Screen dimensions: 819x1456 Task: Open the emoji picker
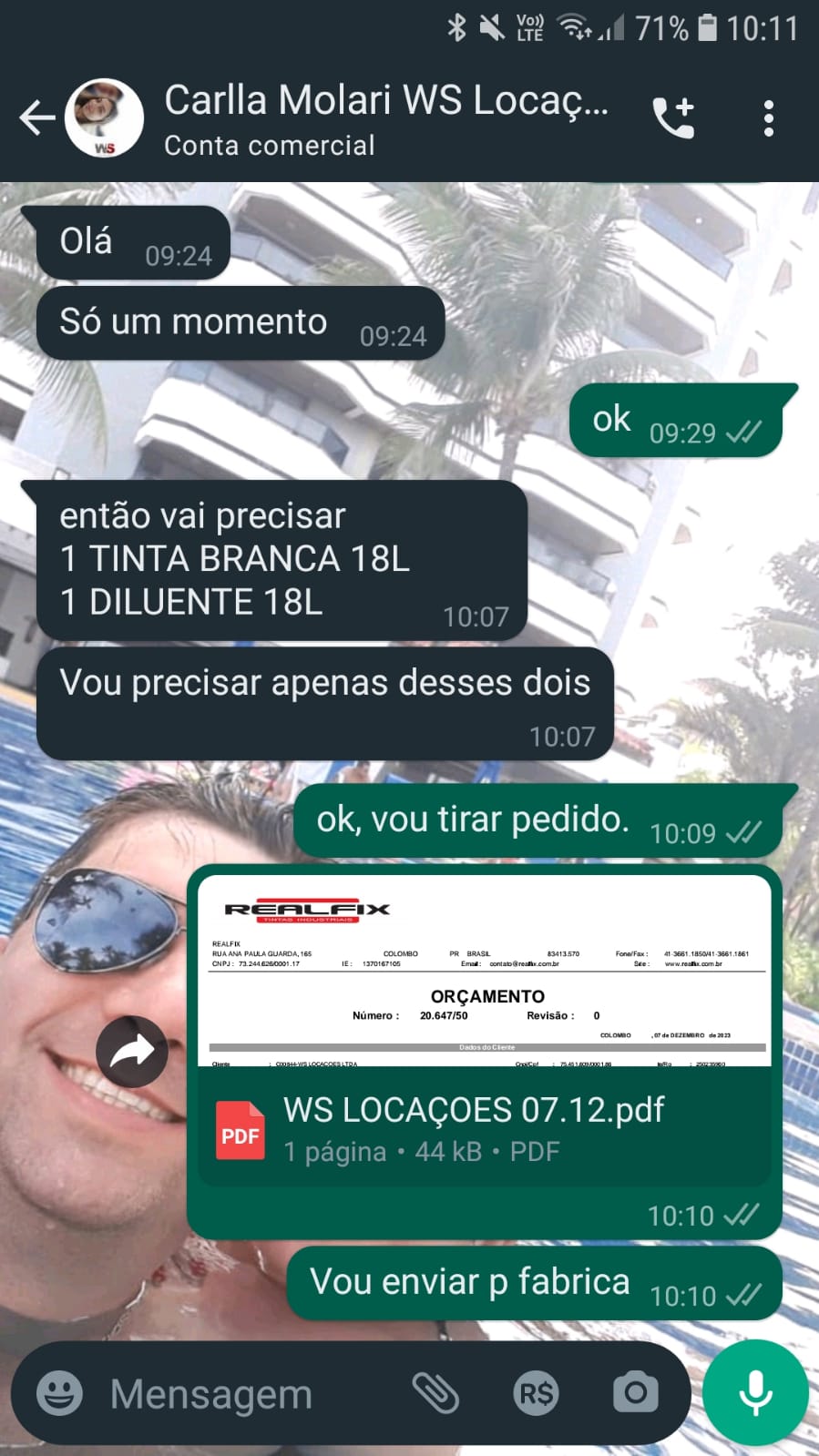pos(59,1393)
